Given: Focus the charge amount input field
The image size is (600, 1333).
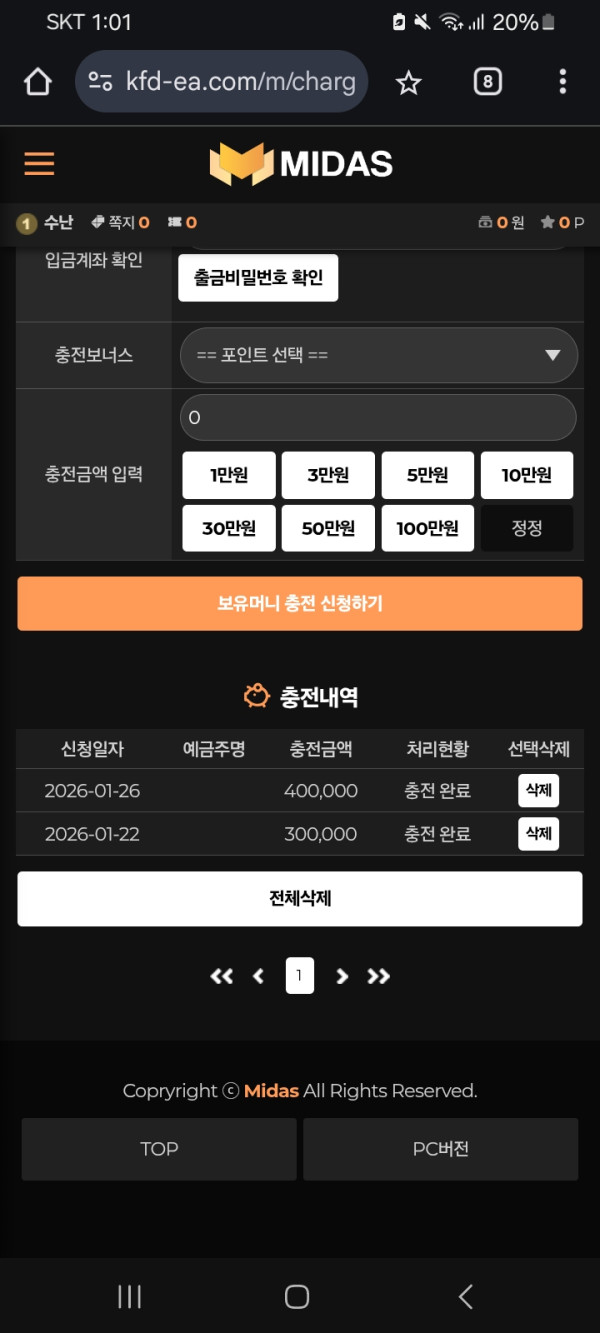Looking at the screenshot, I should 378,418.
